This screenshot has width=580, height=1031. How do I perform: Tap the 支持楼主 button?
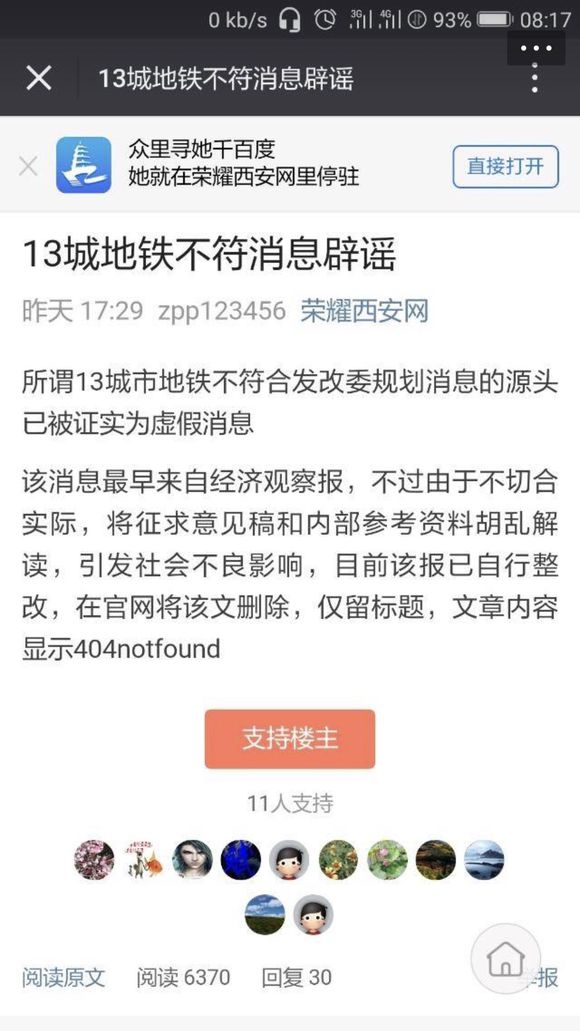pyautogui.click(x=290, y=738)
